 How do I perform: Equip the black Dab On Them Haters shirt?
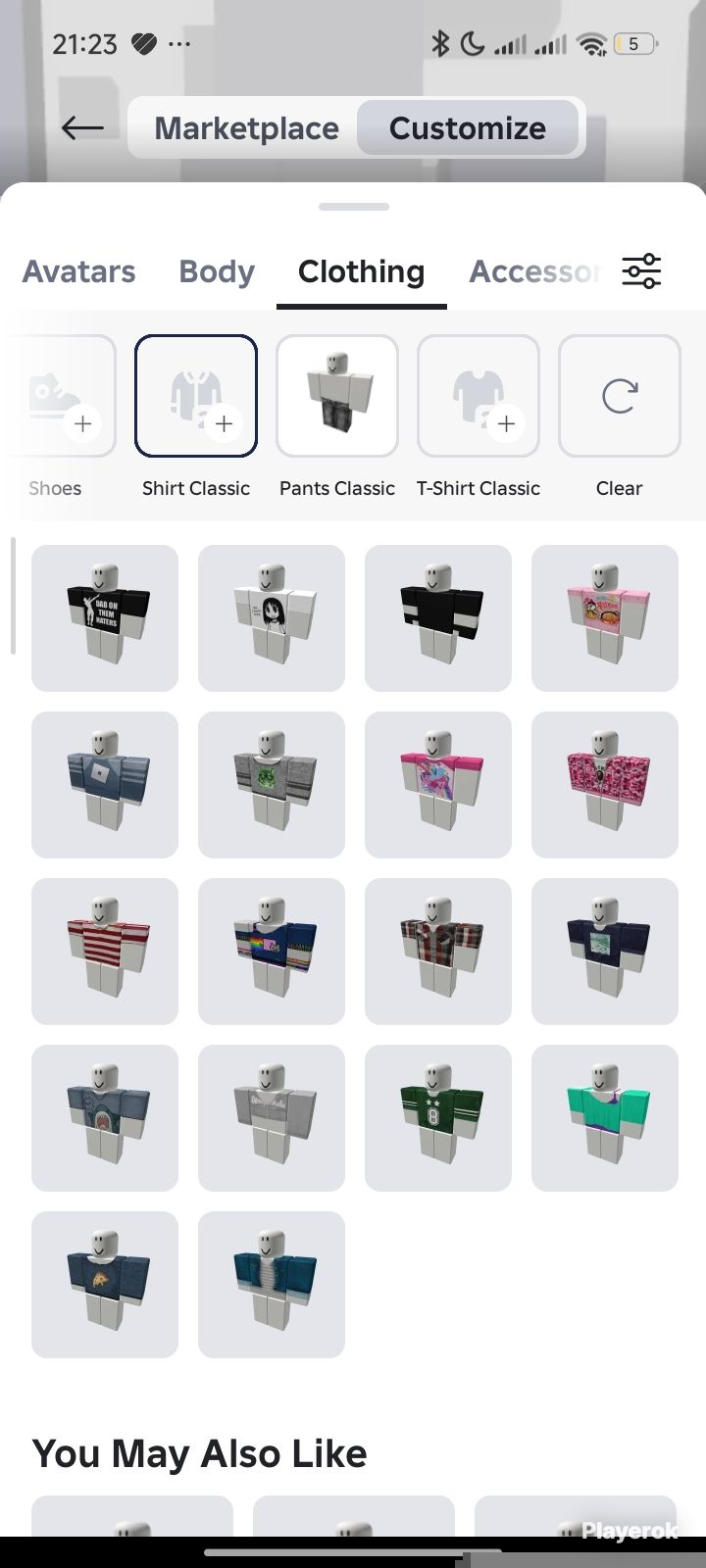coord(105,618)
